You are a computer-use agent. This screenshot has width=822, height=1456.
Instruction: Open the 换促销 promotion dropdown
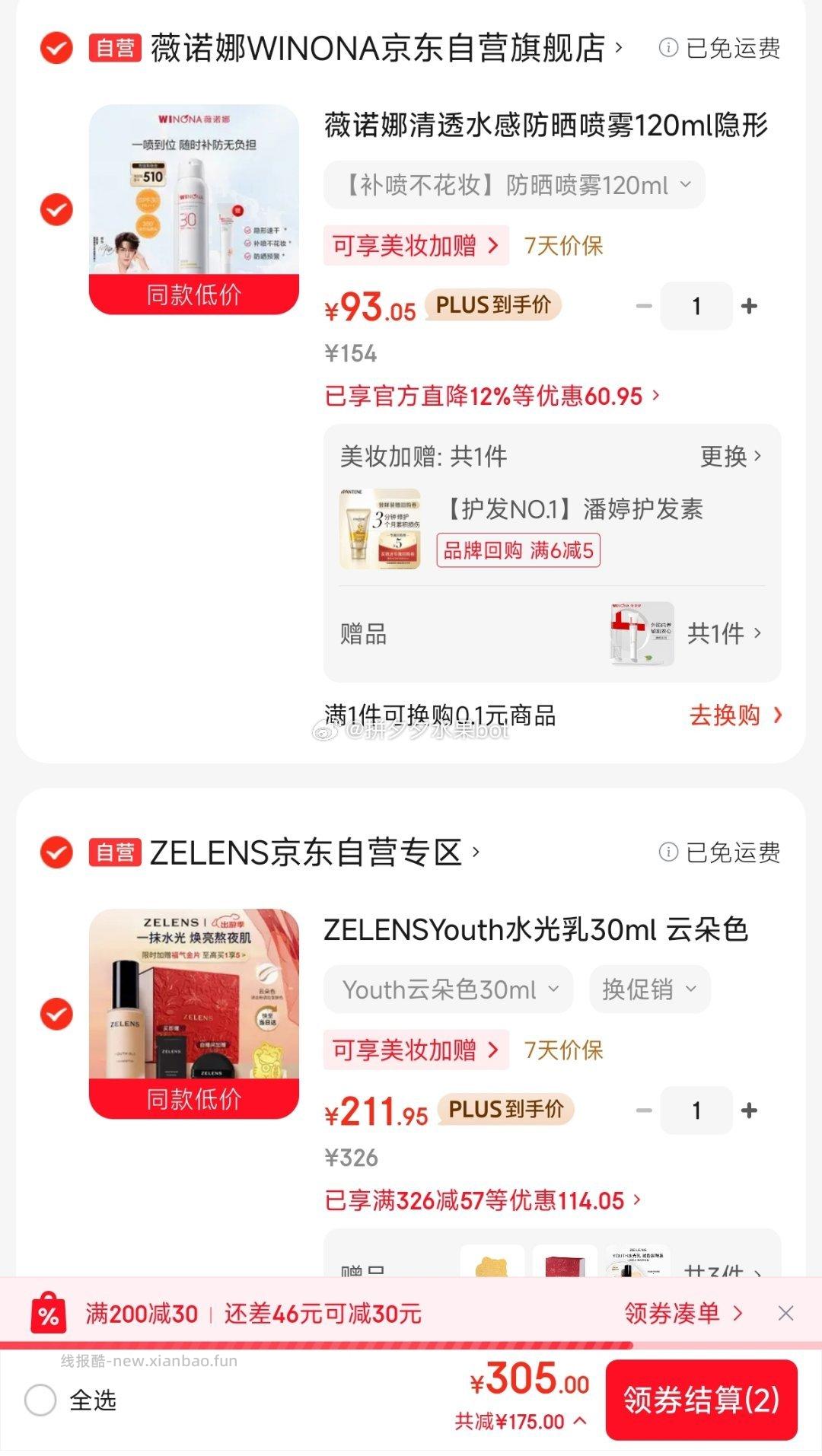(x=648, y=989)
